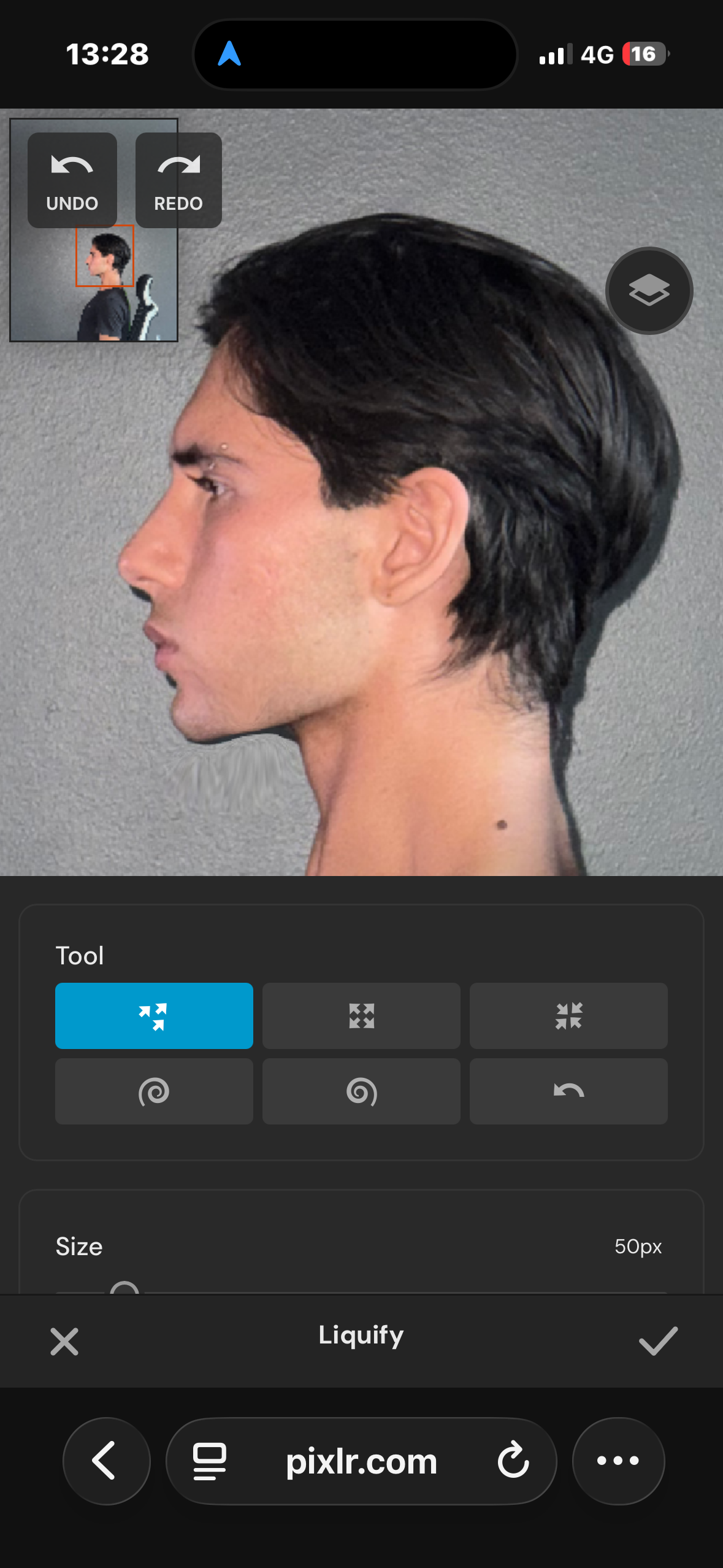Select the enlarge liquify tool
This screenshot has width=723, height=1568.
click(x=361, y=1016)
